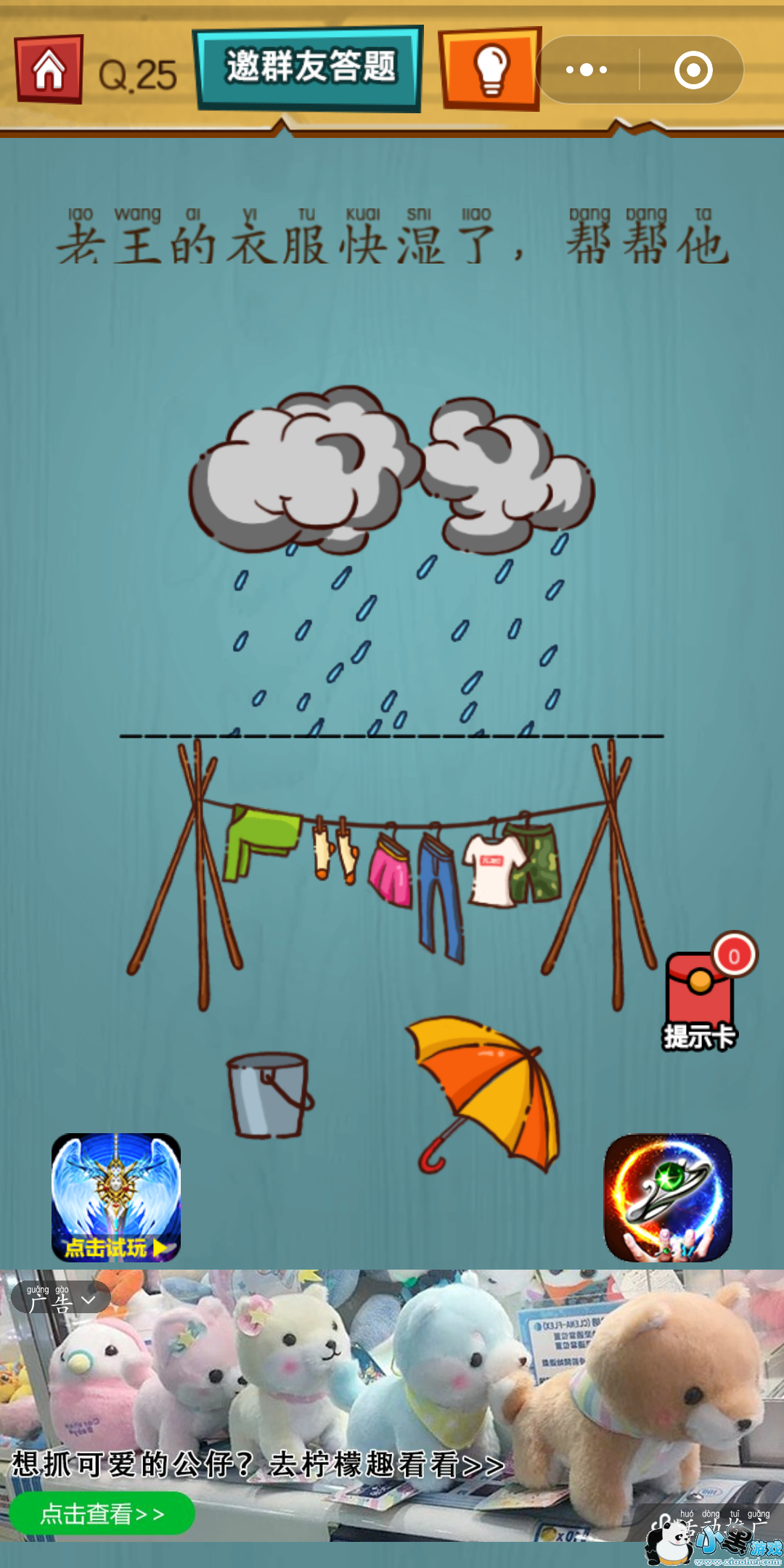Open the 点击试玩 angel game ad

point(116,1198)
